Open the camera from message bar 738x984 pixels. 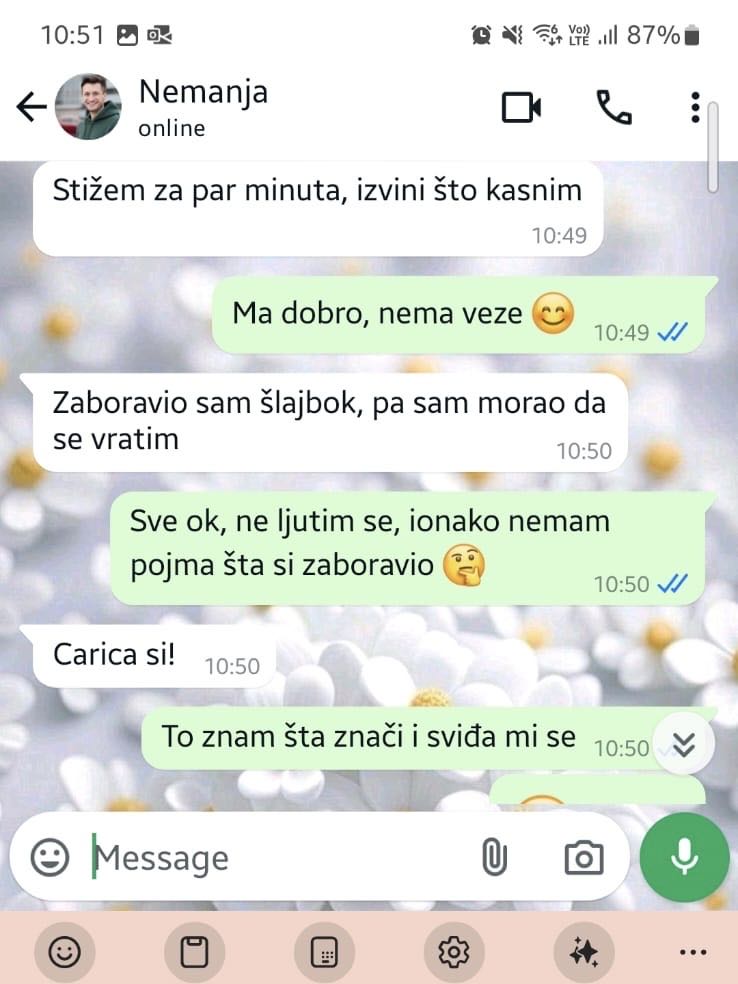coord(583,857)
